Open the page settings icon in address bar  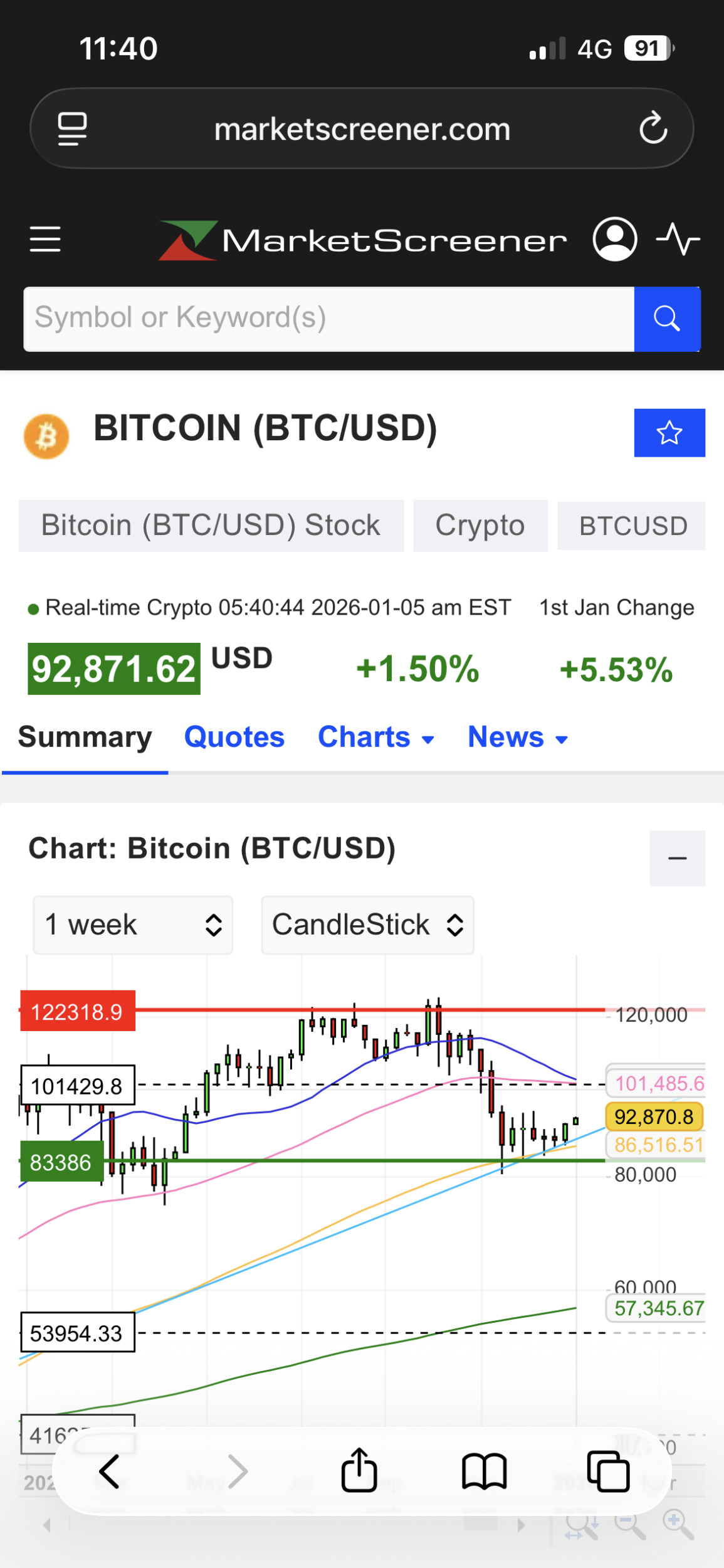point(72,129)
